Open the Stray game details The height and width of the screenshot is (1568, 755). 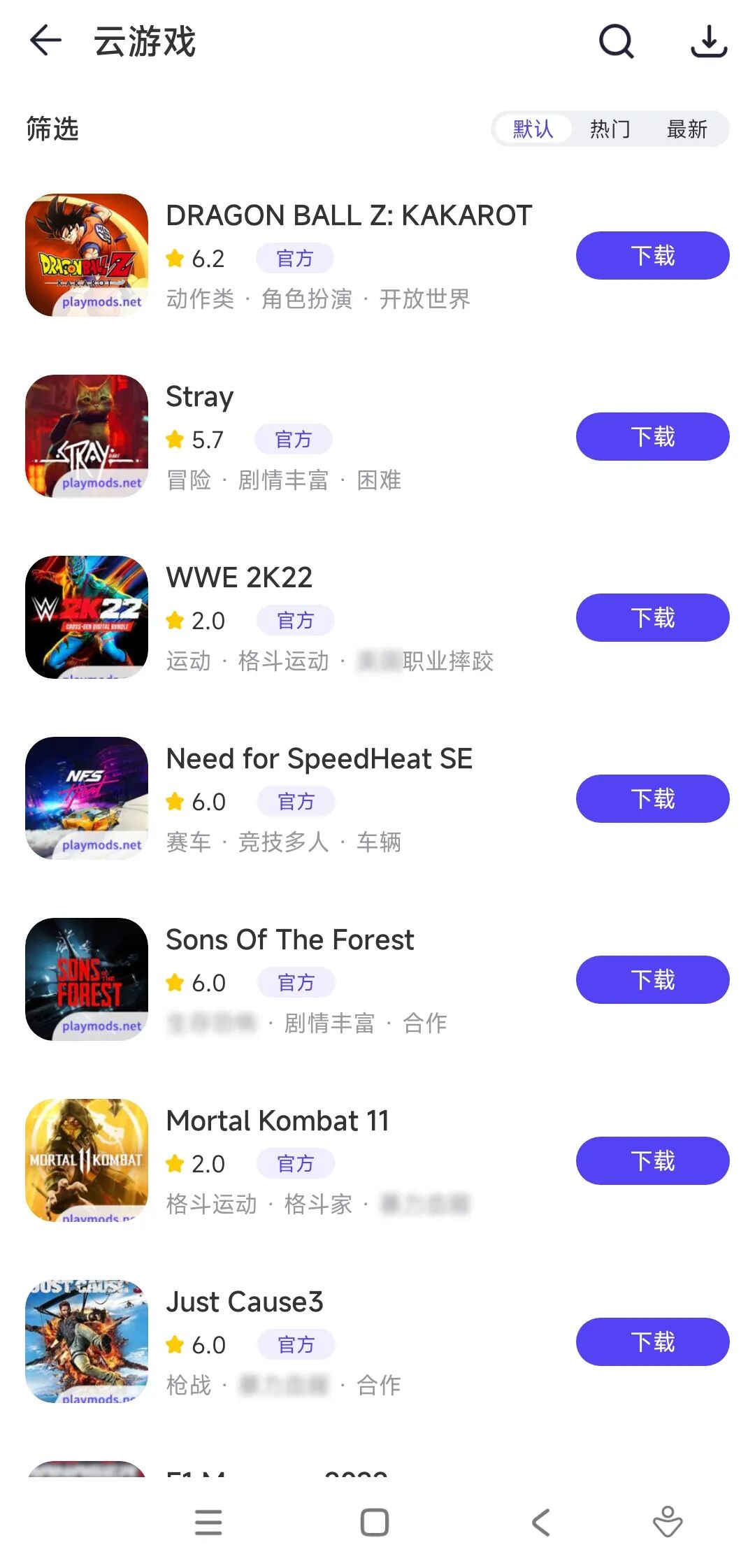[200, 397]
